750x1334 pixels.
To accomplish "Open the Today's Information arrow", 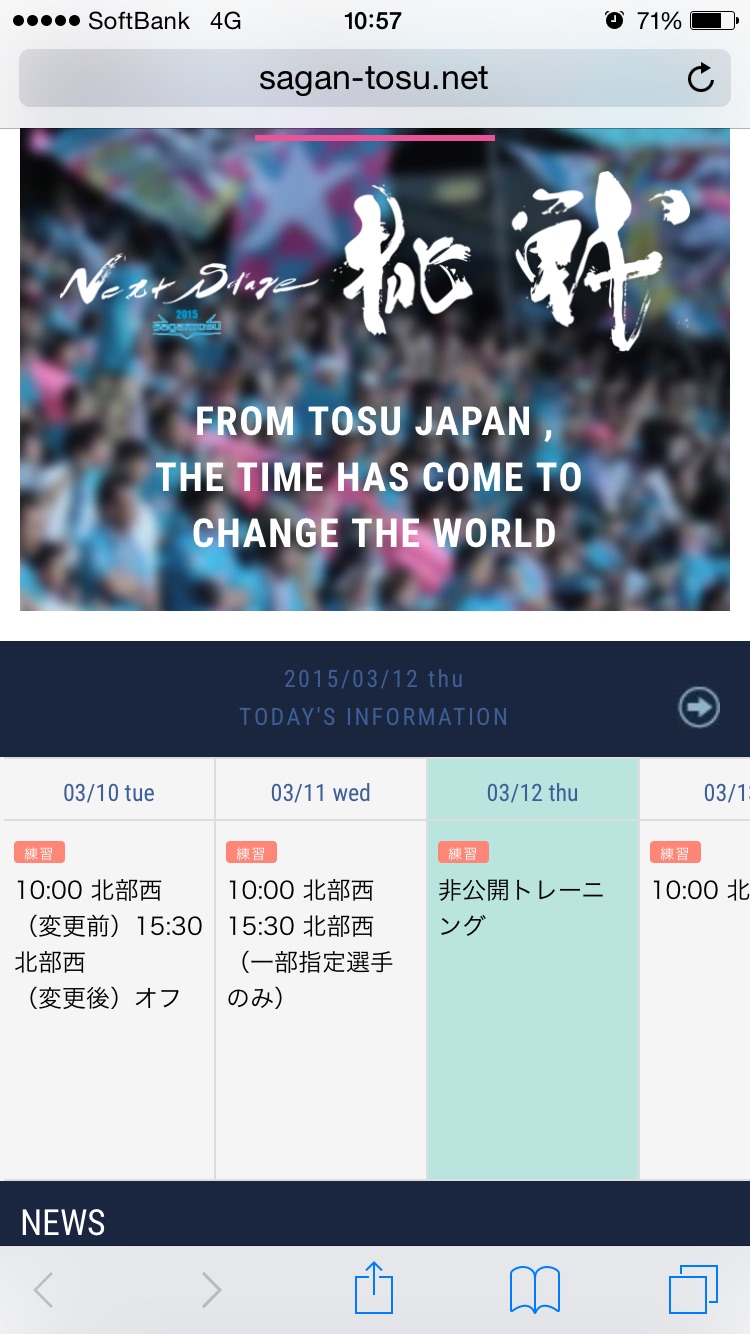I will (699, 707).
